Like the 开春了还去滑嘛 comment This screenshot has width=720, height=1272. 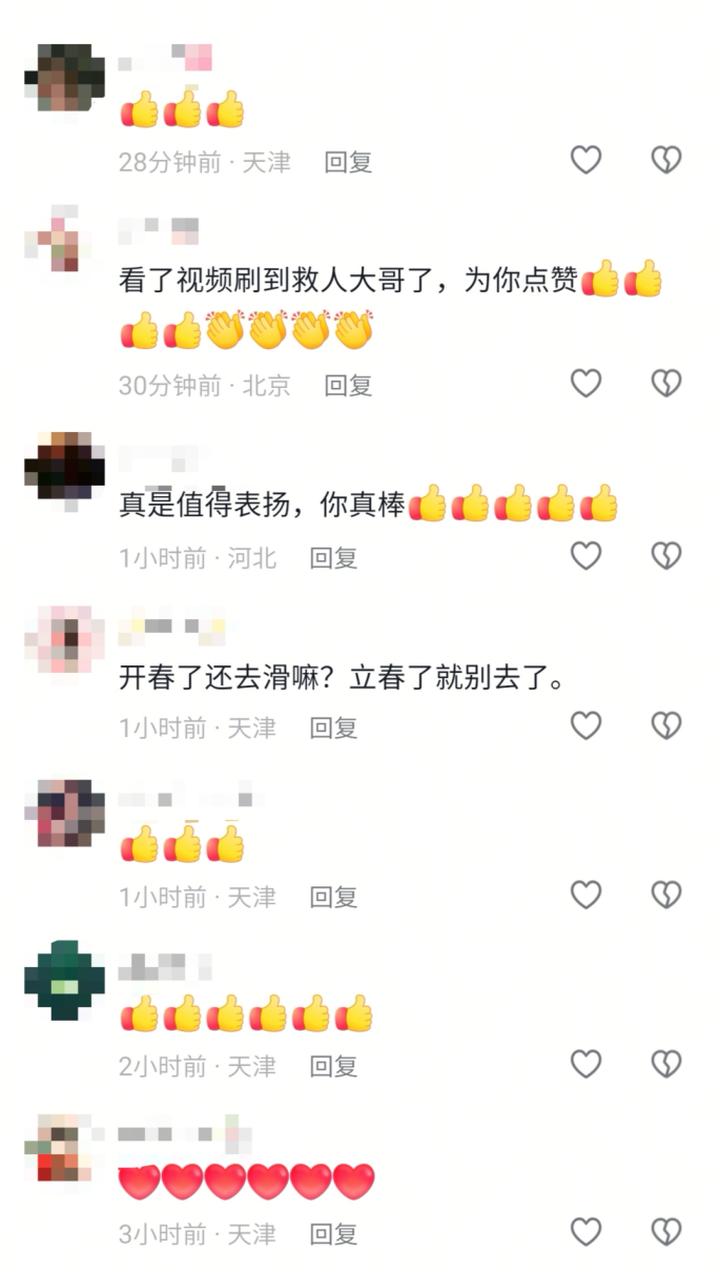pyautogui.click(x=585, y=726)
